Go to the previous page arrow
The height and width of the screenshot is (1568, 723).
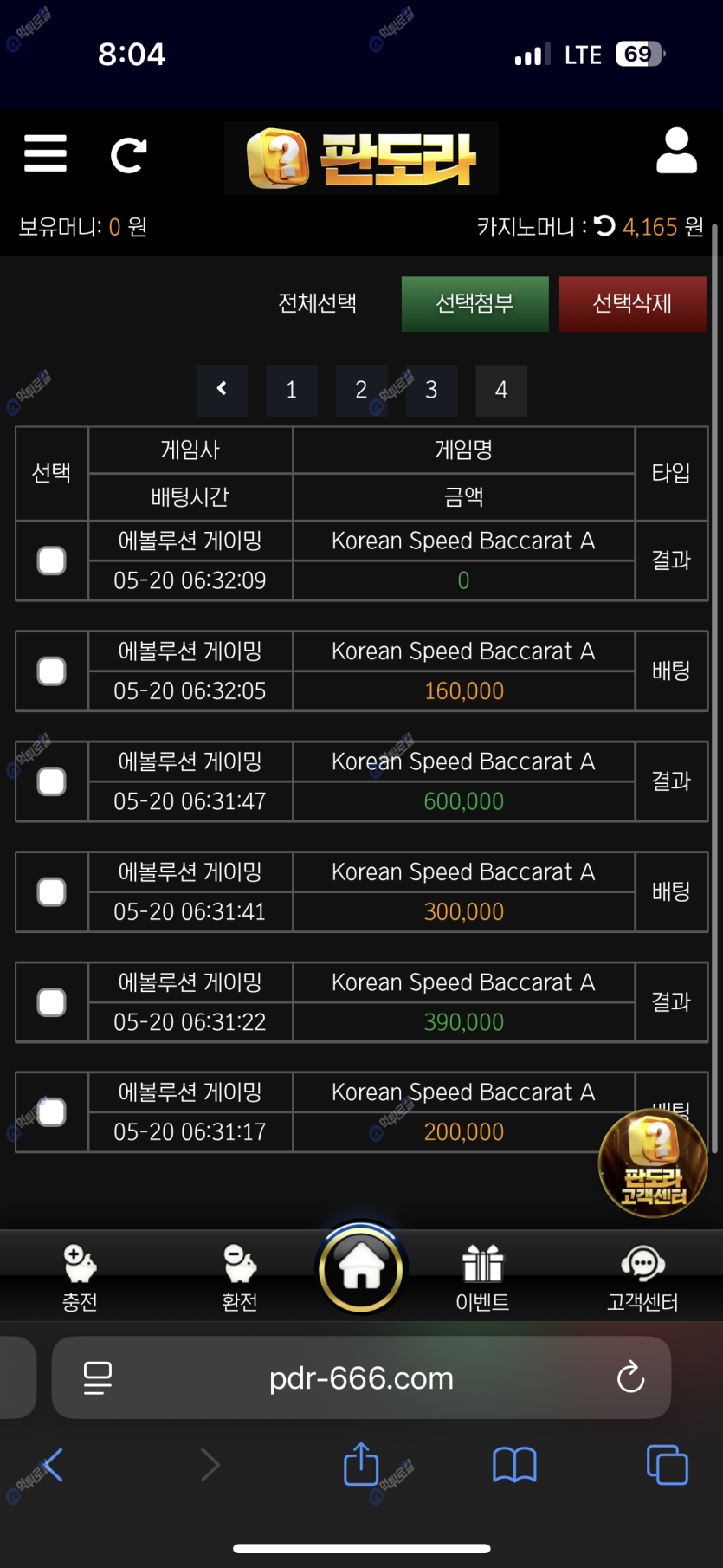click(222, 390)
